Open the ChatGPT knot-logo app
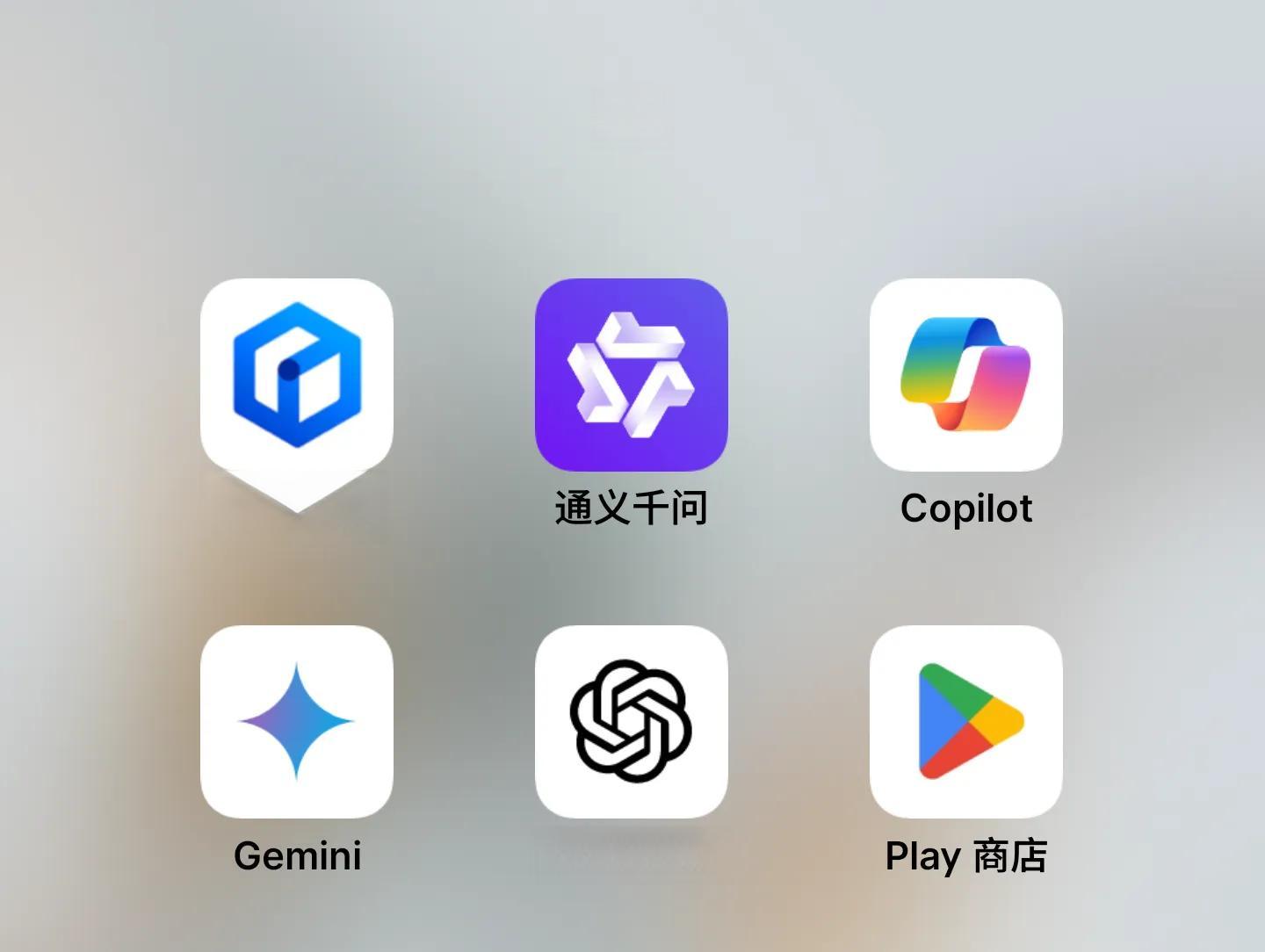 [631, 721]
